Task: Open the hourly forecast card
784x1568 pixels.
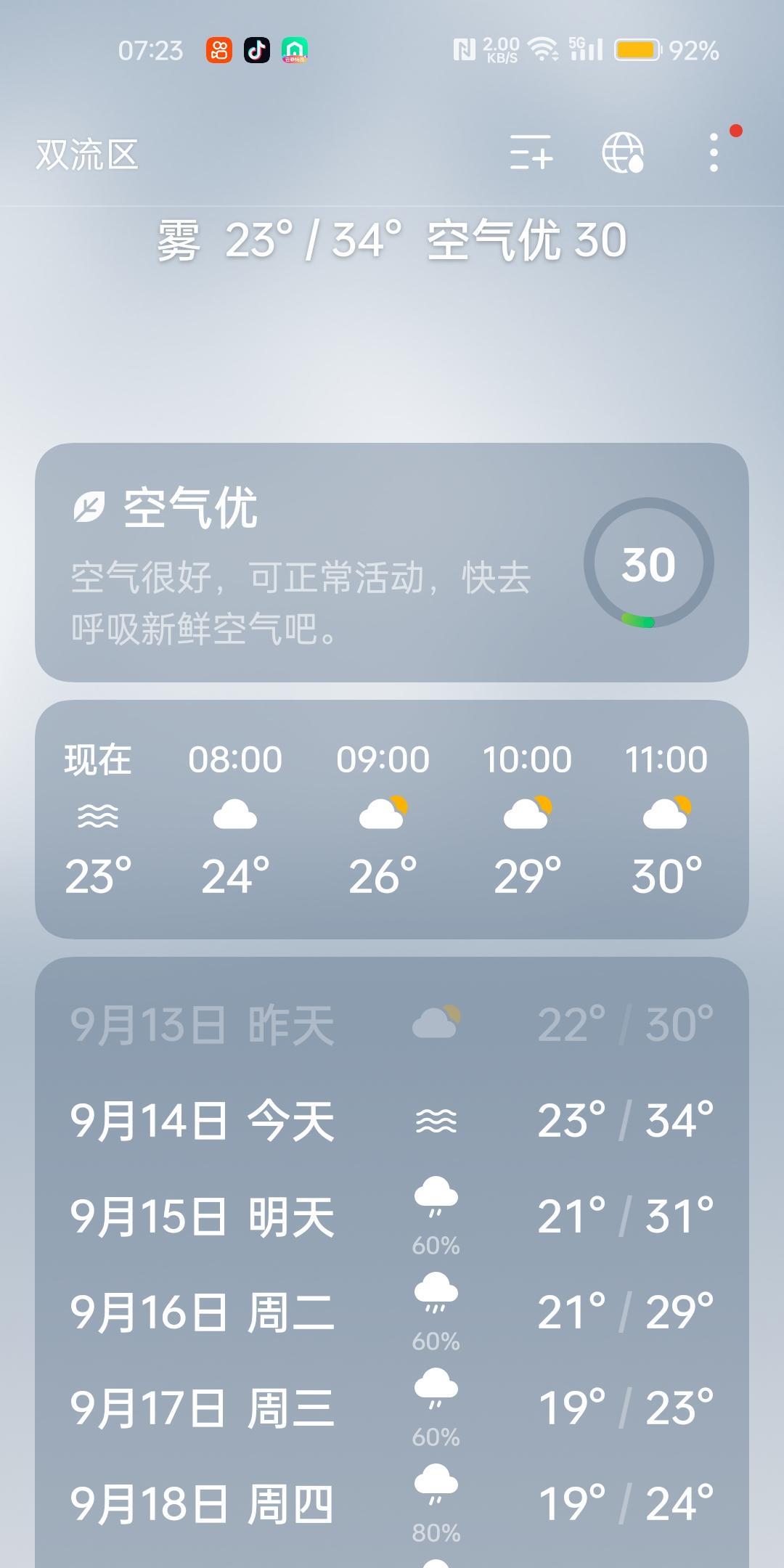Action: [x=392, y=820]
